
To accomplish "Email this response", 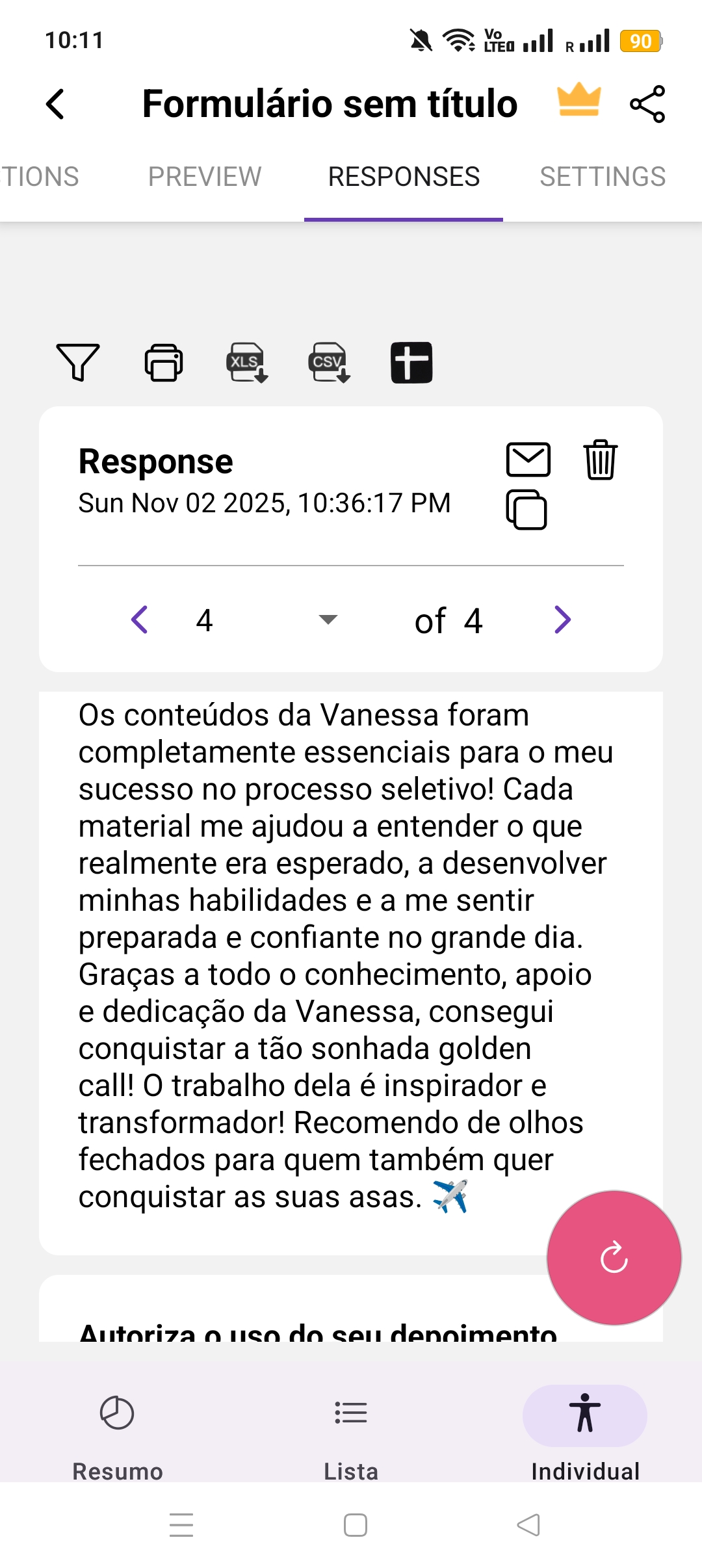I will tap(528, 460).
